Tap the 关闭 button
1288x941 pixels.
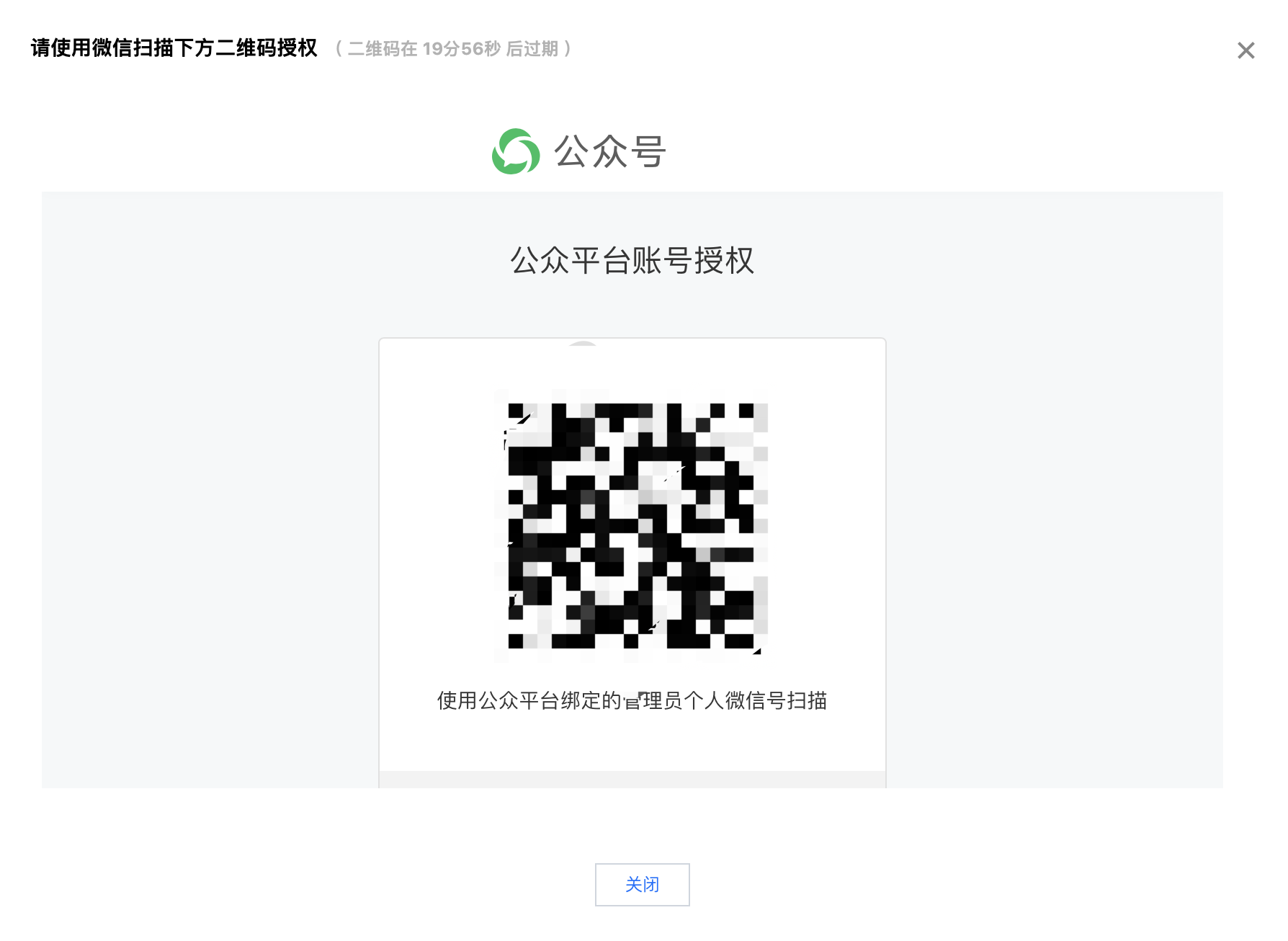coord(642,884)
